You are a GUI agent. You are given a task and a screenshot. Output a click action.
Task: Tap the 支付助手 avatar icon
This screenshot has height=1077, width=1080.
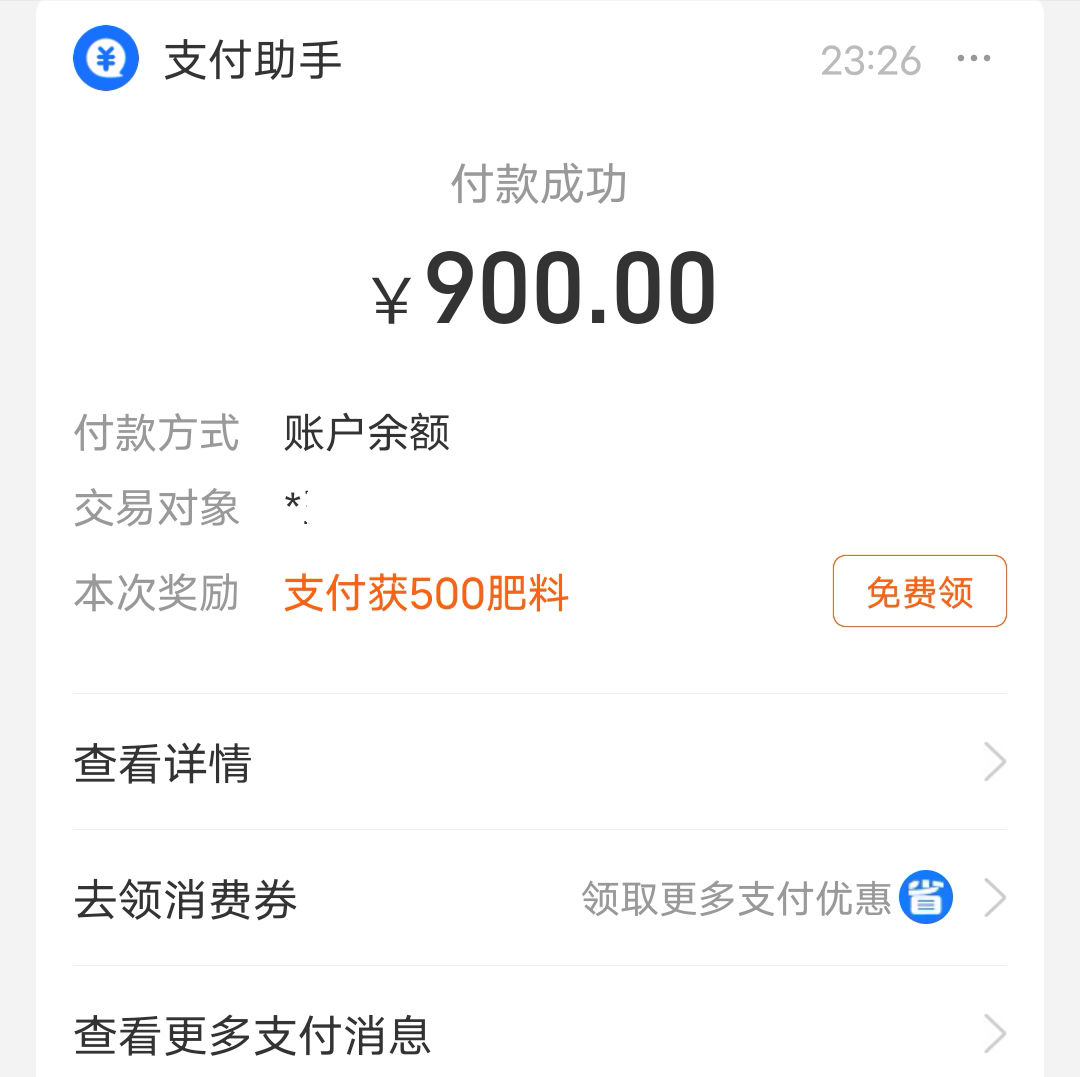(x=106, y=59)
